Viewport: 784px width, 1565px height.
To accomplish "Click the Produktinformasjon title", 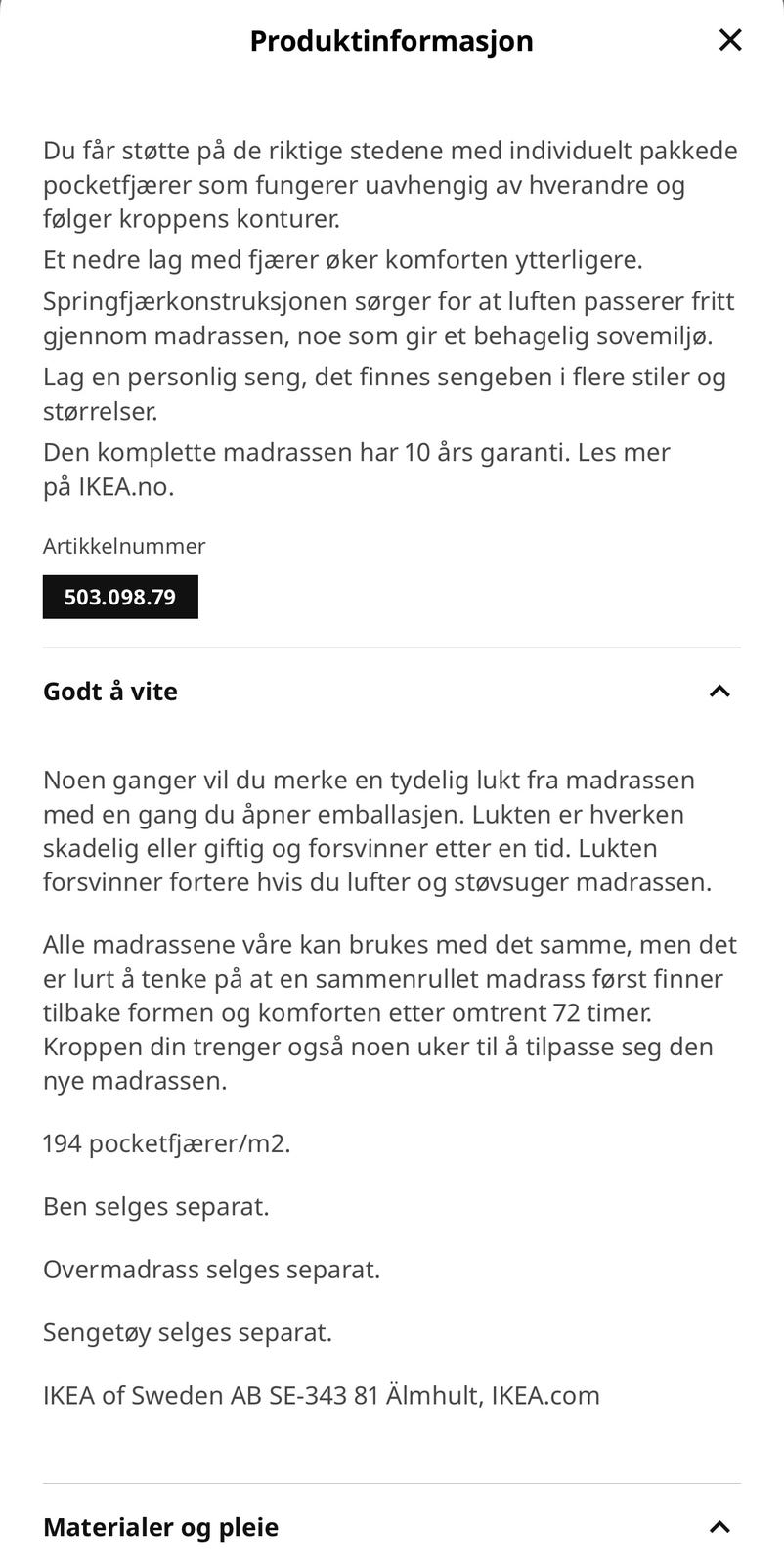I will [x=392, y=41].
